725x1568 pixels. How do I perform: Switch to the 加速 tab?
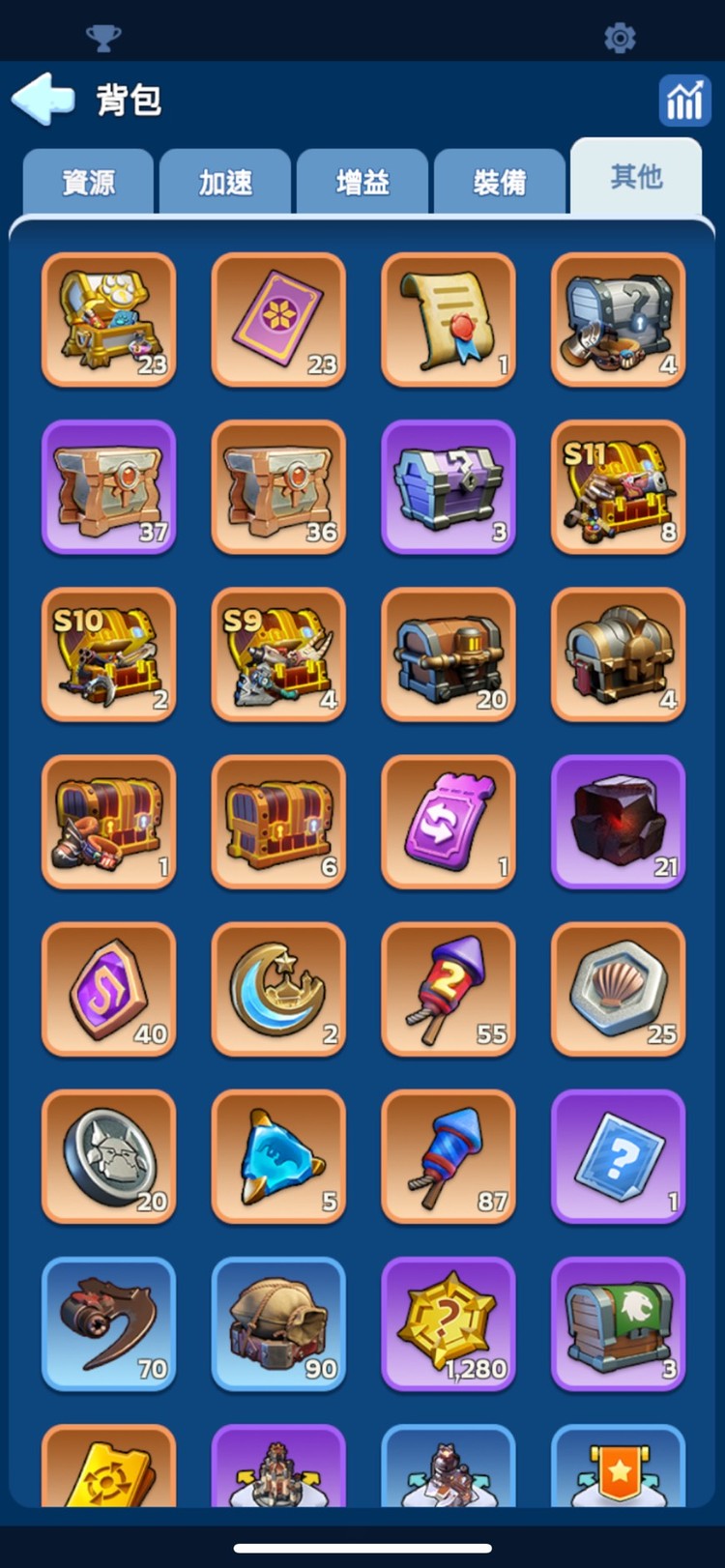pos(225,182)
